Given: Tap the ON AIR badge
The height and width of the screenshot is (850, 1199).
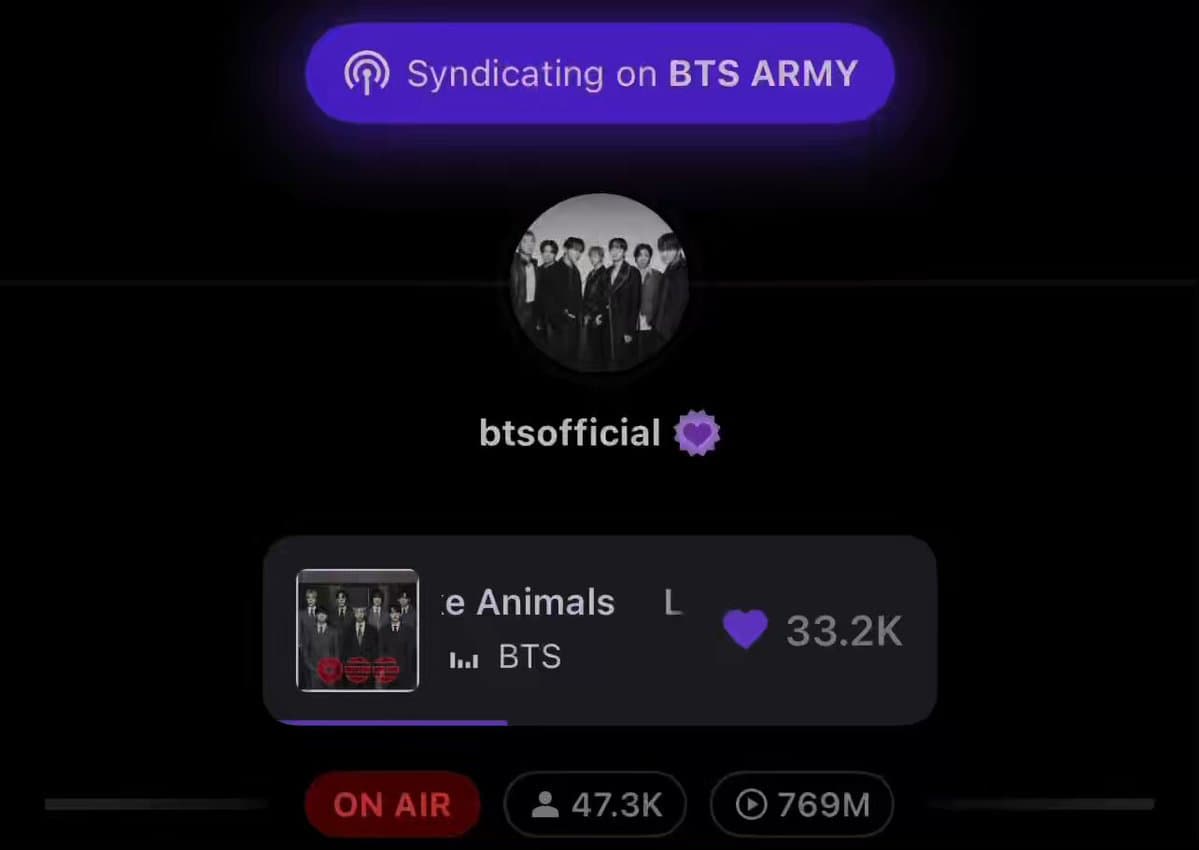Looking at the screenshot, I should (392, 804).
